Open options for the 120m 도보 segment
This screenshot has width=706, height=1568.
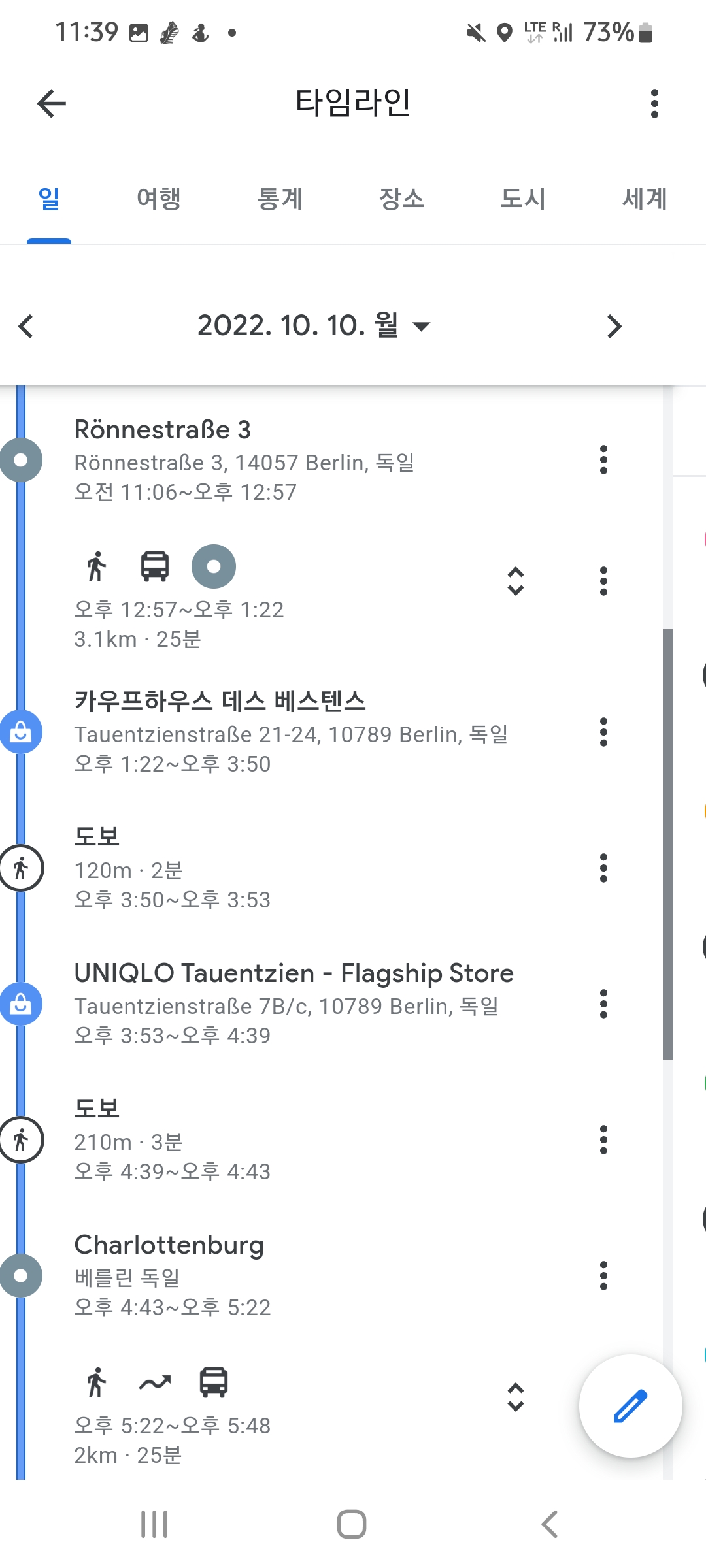[x=603, y=868]
